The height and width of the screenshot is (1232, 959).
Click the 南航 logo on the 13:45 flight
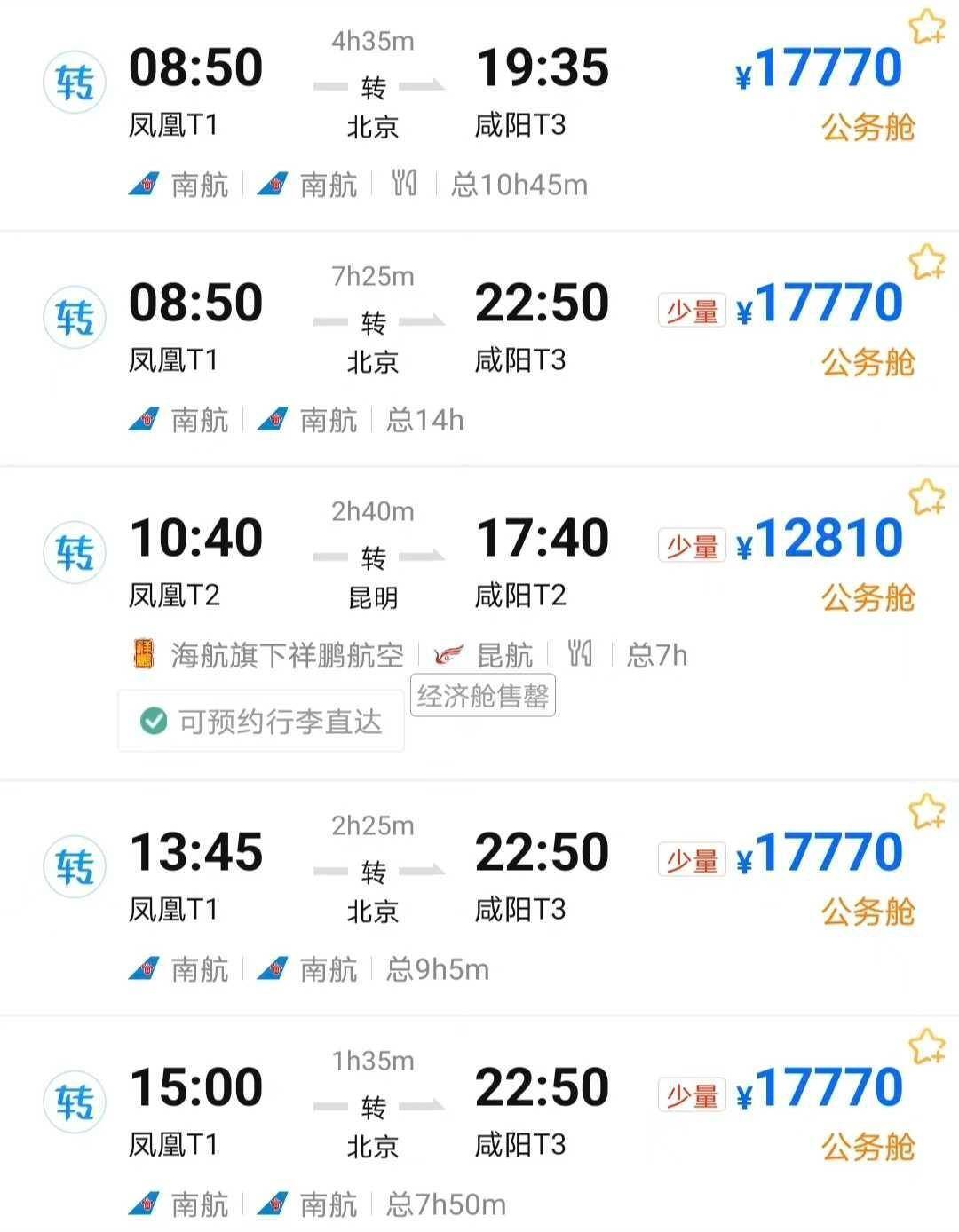click(x=145, y=970)
